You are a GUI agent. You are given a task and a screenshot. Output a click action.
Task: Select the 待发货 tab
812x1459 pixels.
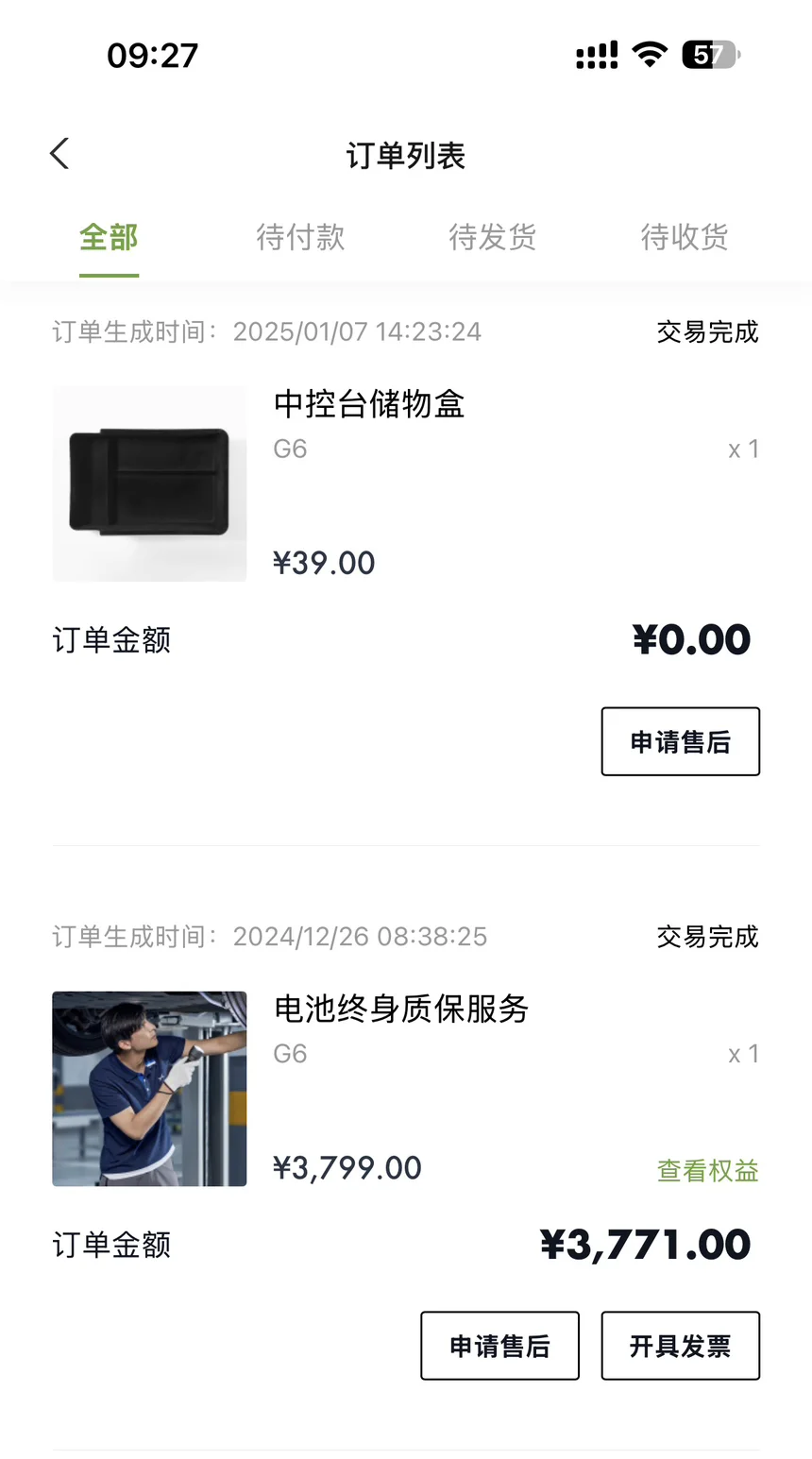(492, 237)
